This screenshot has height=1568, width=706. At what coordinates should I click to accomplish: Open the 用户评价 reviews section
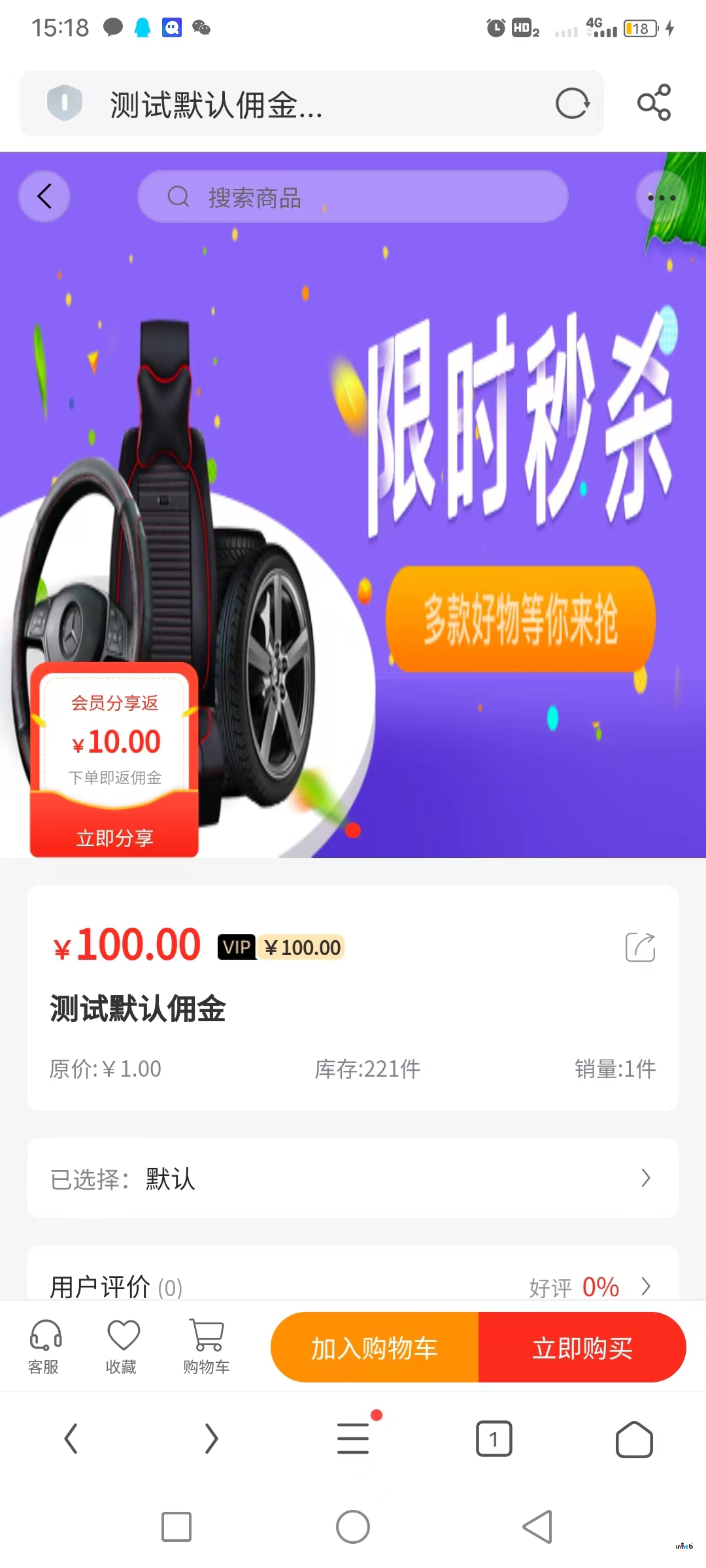click(x=353, y=1286)
